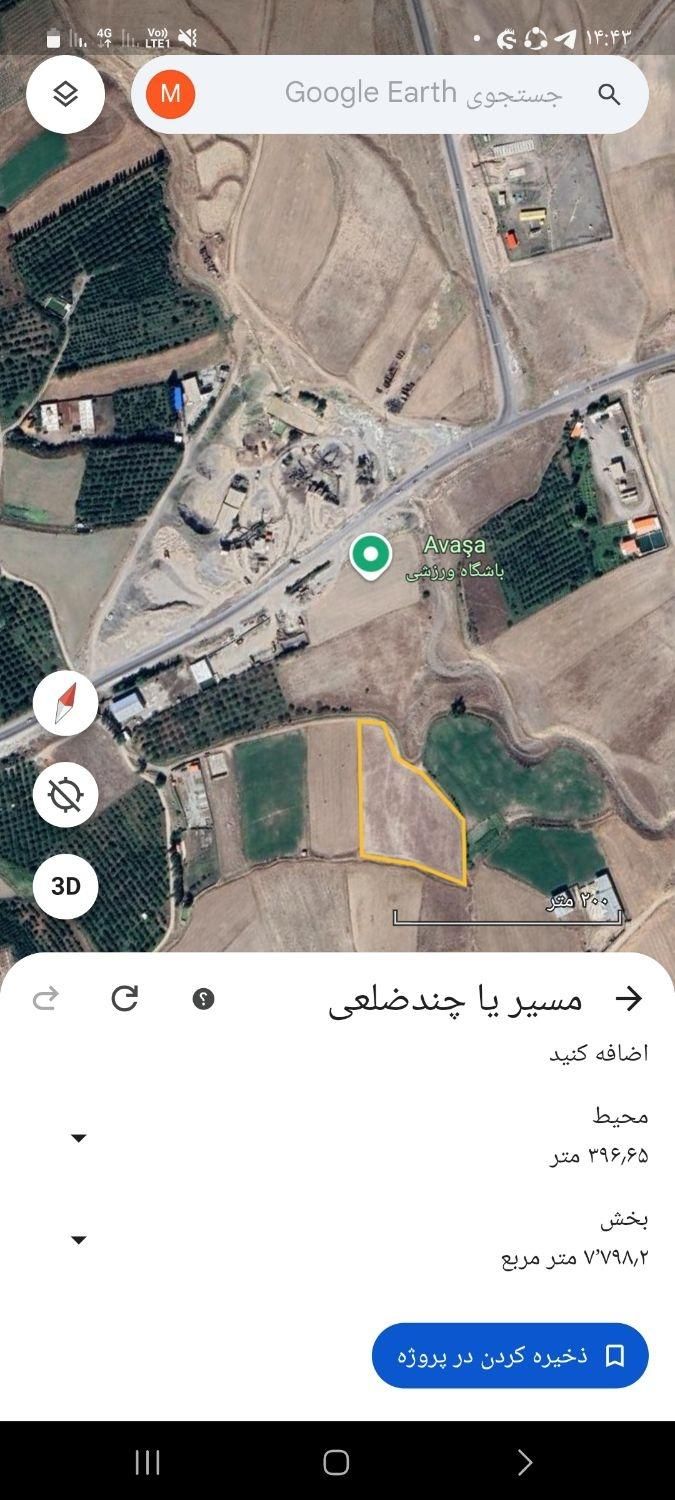
Task: Open the help question mark icon
Action: [x=204, y=998]
